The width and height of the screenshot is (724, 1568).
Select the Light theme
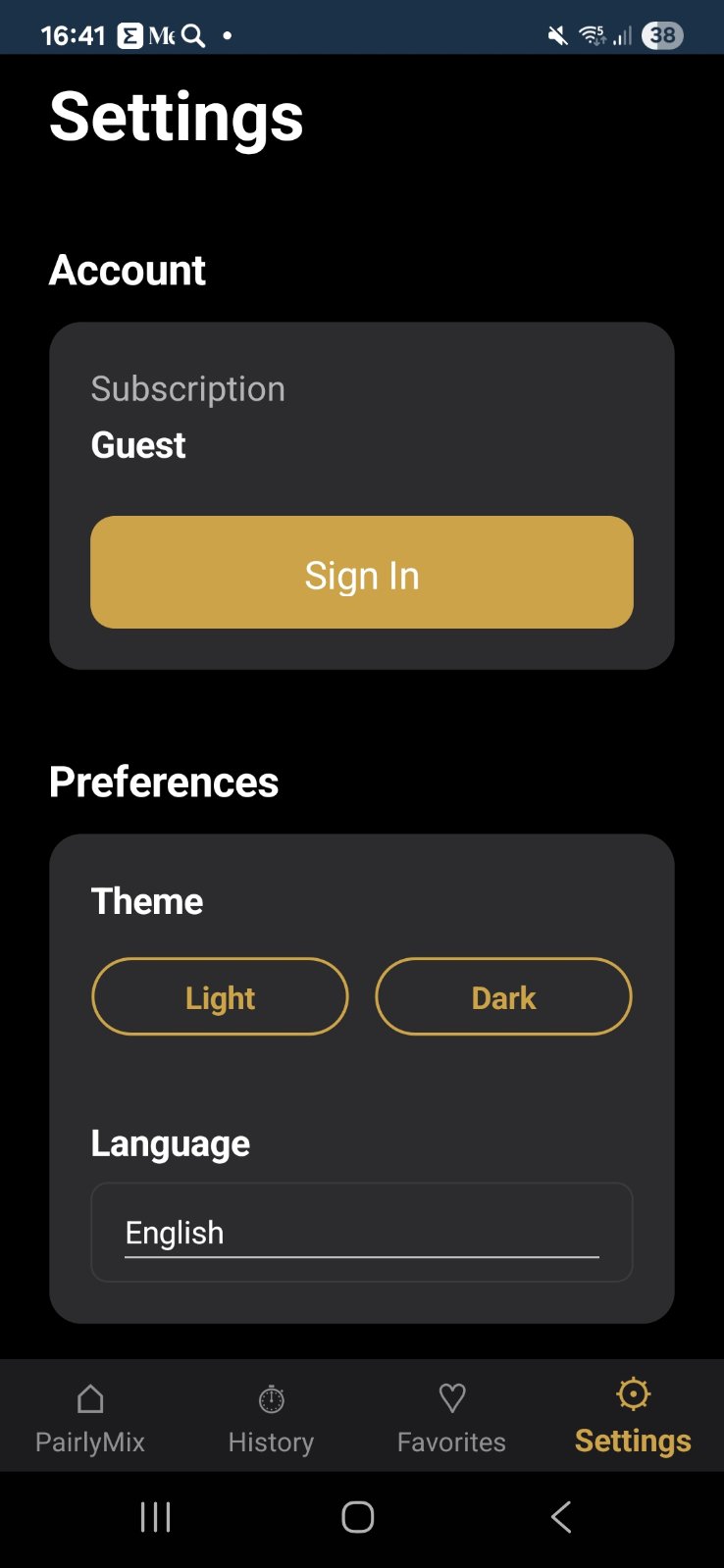[220, 997]
